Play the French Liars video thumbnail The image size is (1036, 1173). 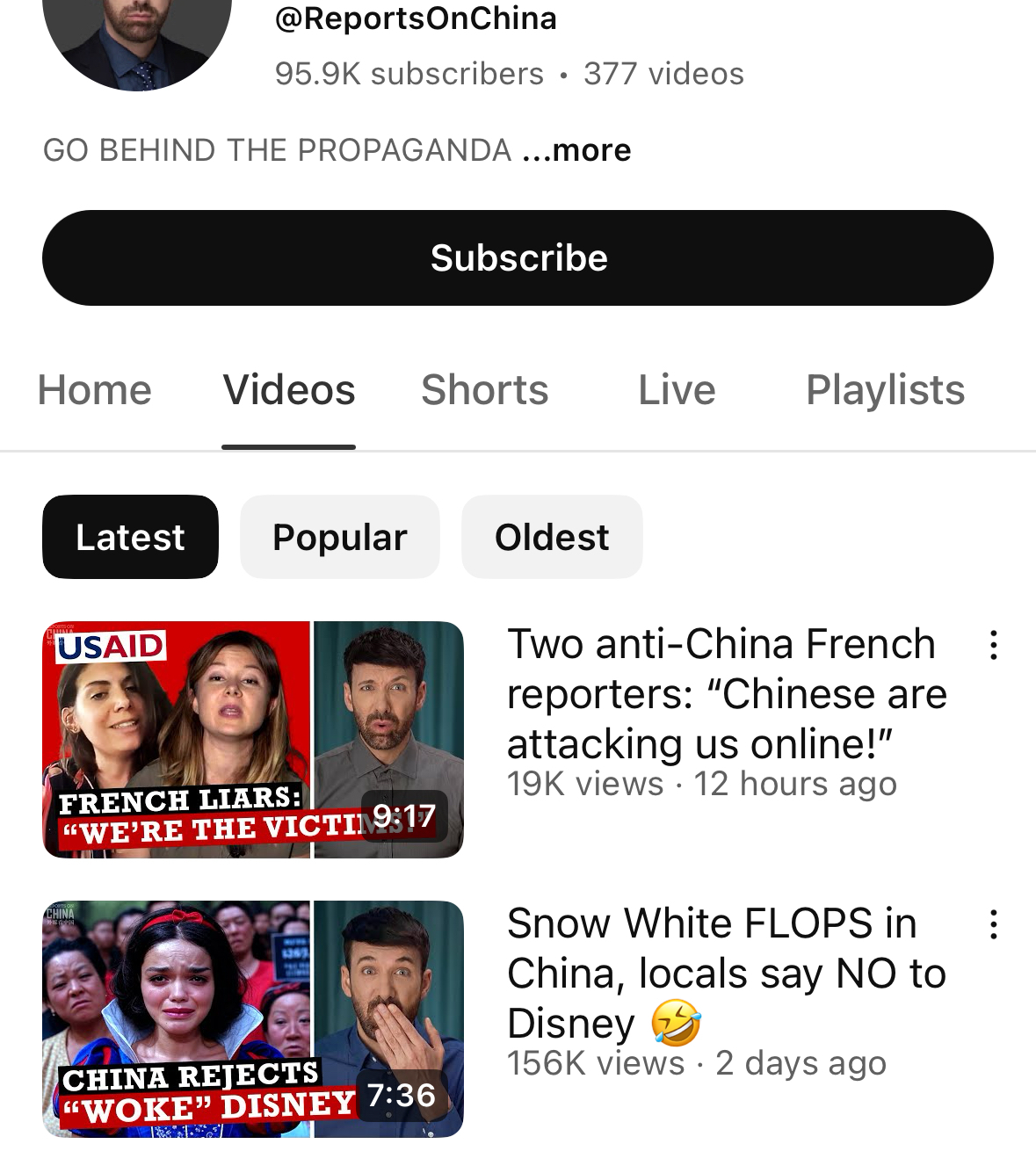[x=253, y=740]
